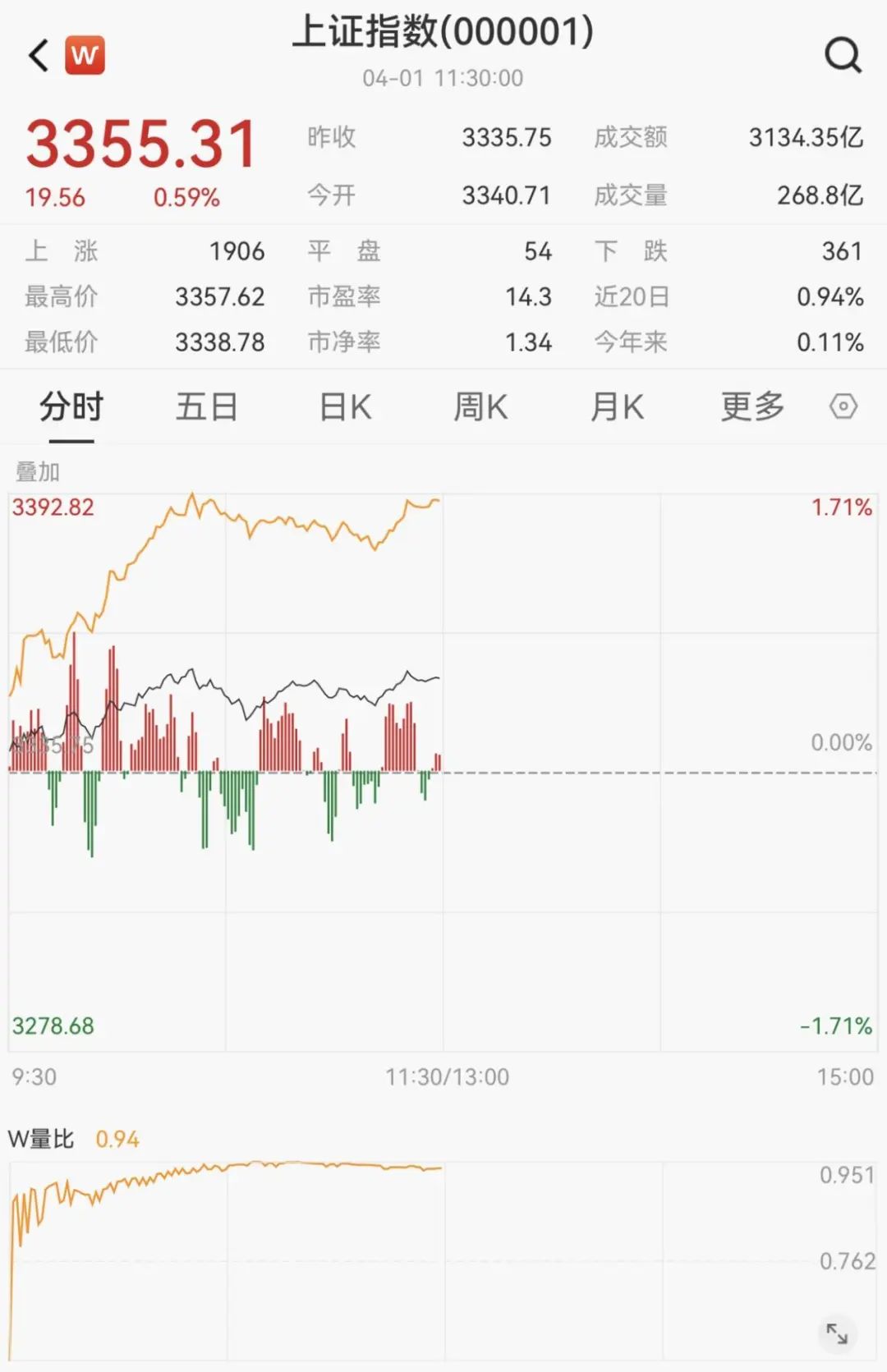Tap the red W logo button

(85, 56)
